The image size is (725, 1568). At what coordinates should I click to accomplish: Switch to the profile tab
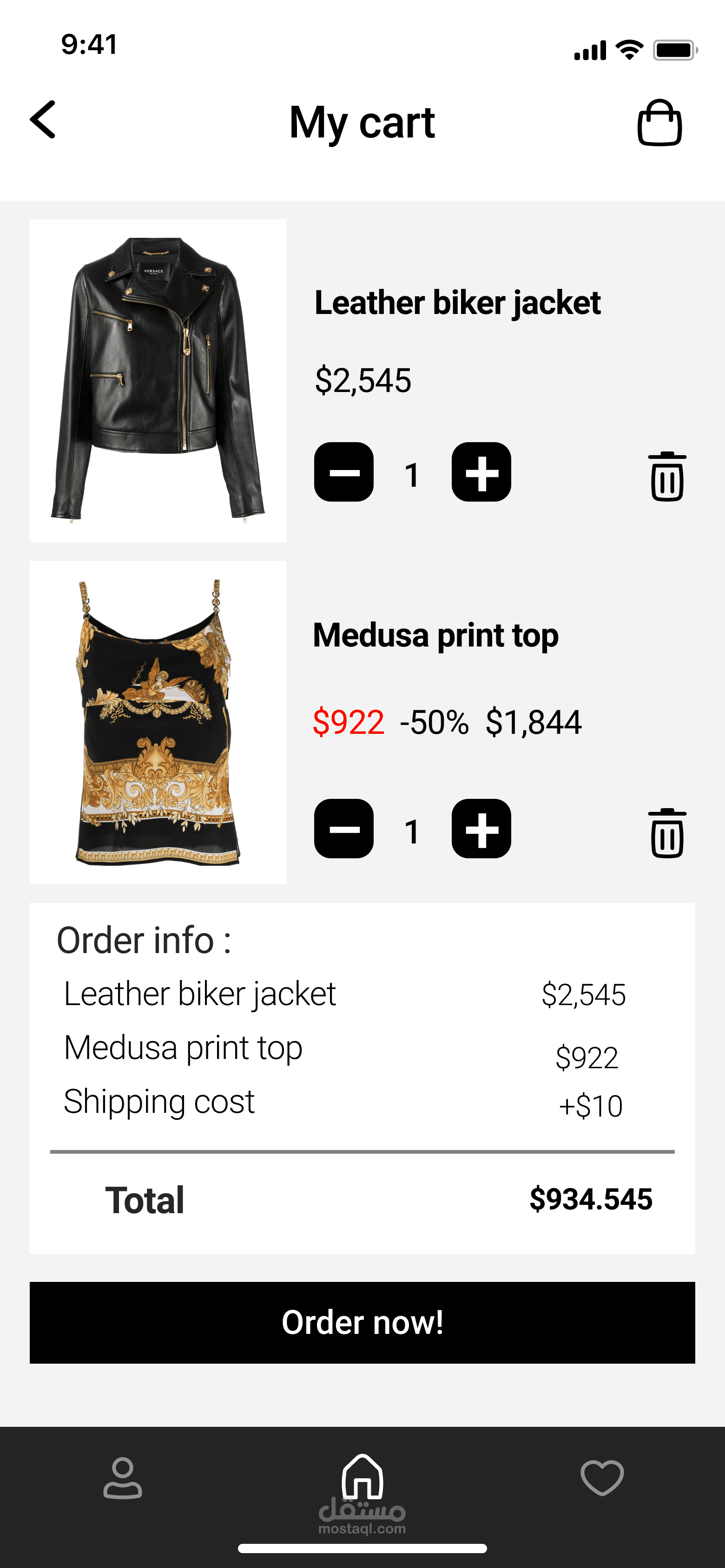[122, 1477]
